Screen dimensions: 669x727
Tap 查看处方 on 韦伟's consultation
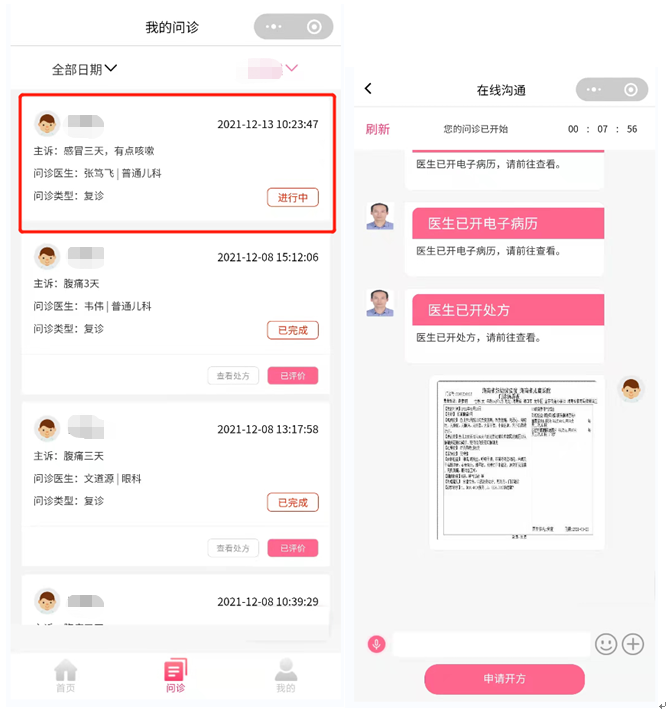pyautogui.click(x=234, y=376)
